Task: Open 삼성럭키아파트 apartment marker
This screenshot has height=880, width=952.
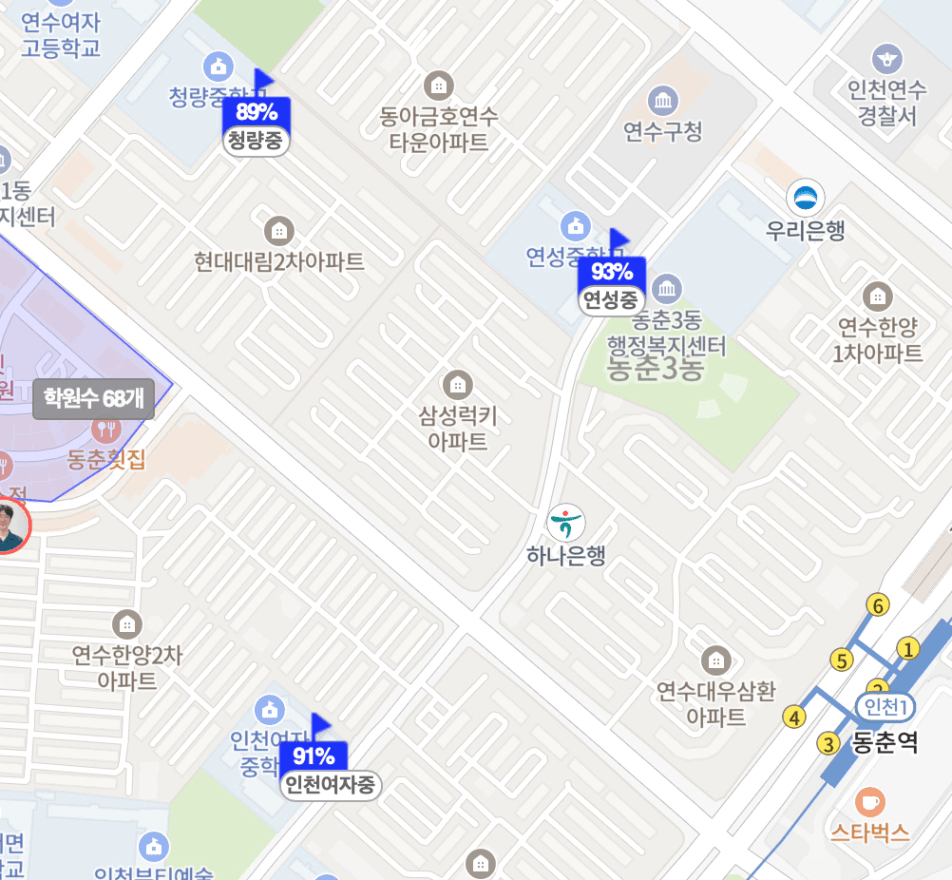Action: point(458,384)
